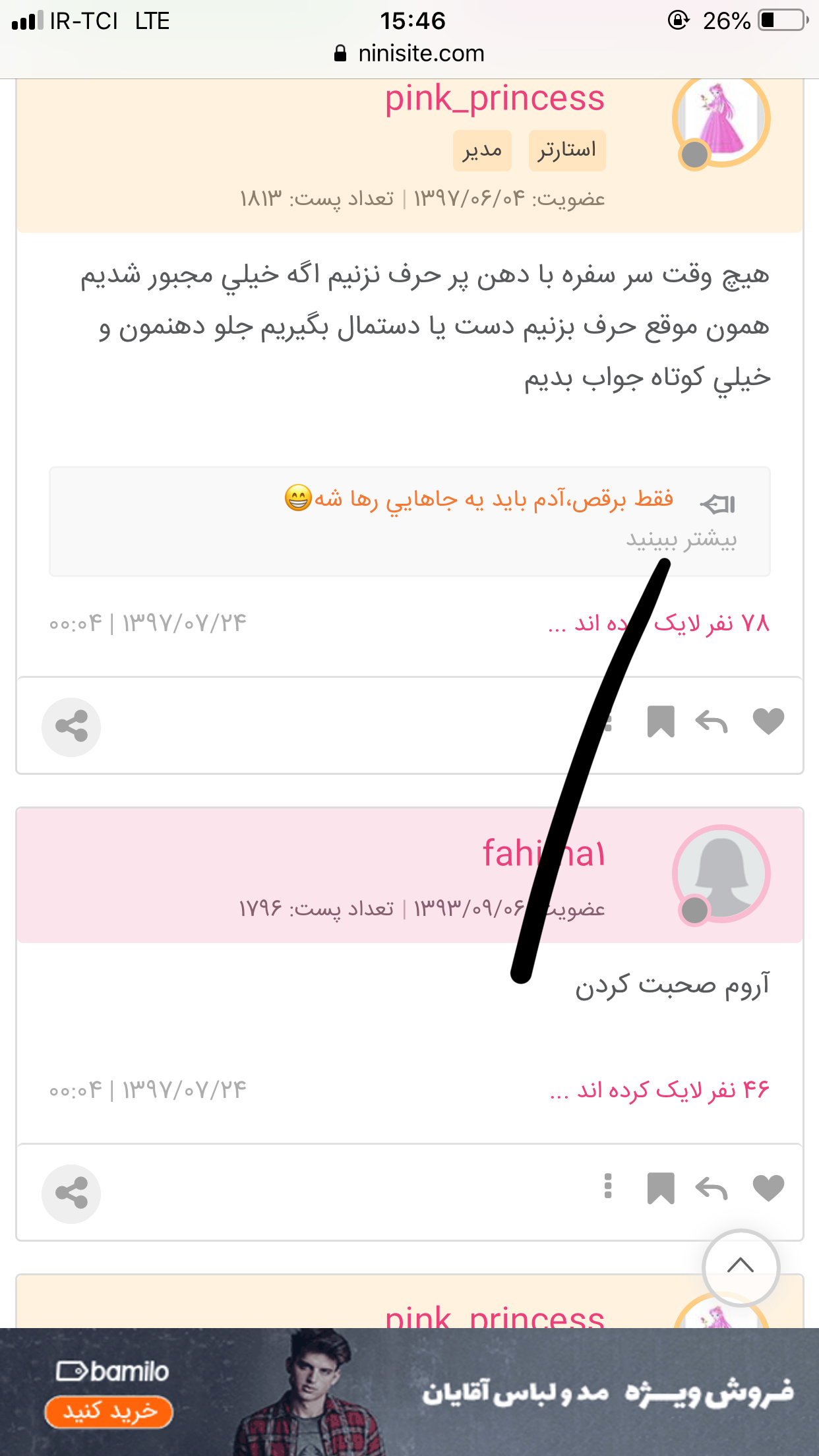Bookmark pink_princess's table-manners post

[x=661, y=721]
